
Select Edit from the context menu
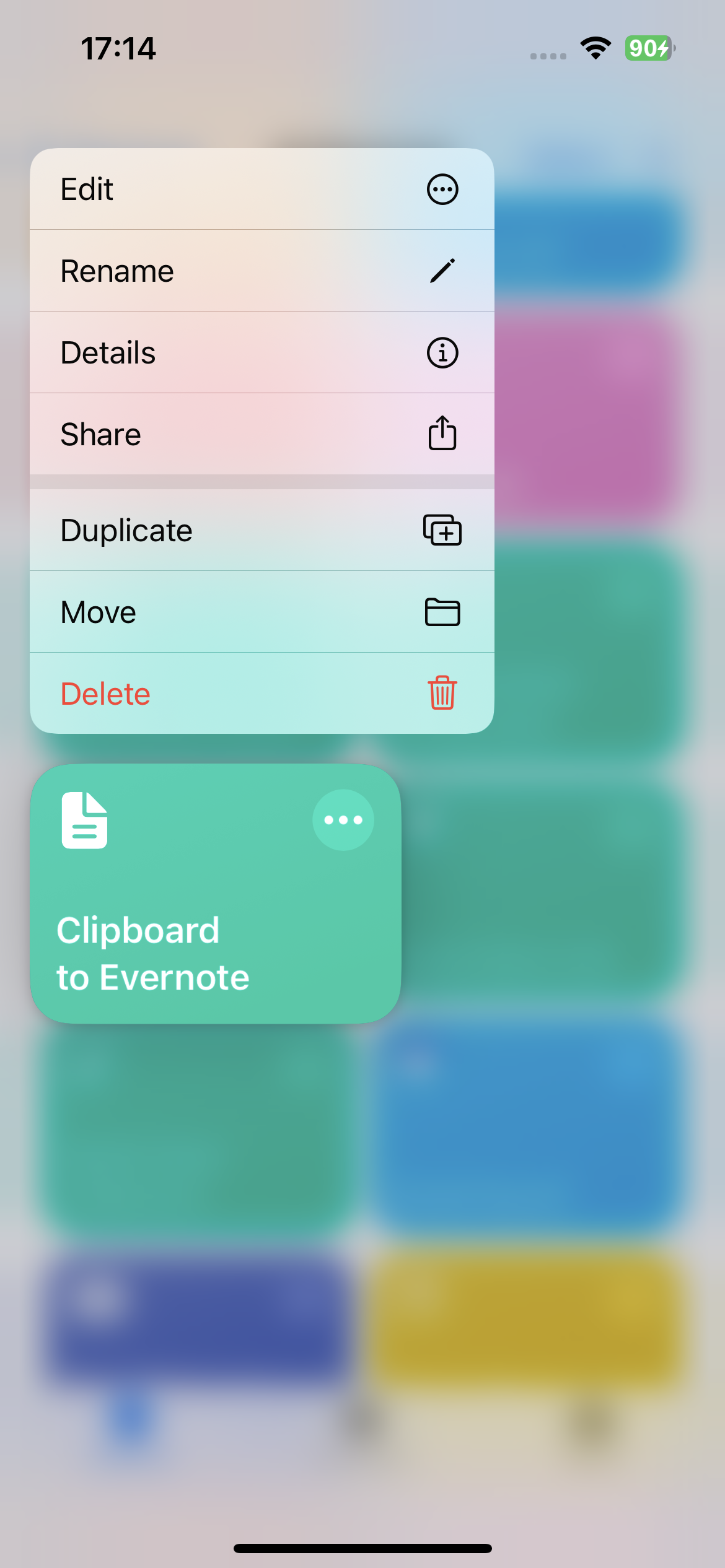pos(261,189)
